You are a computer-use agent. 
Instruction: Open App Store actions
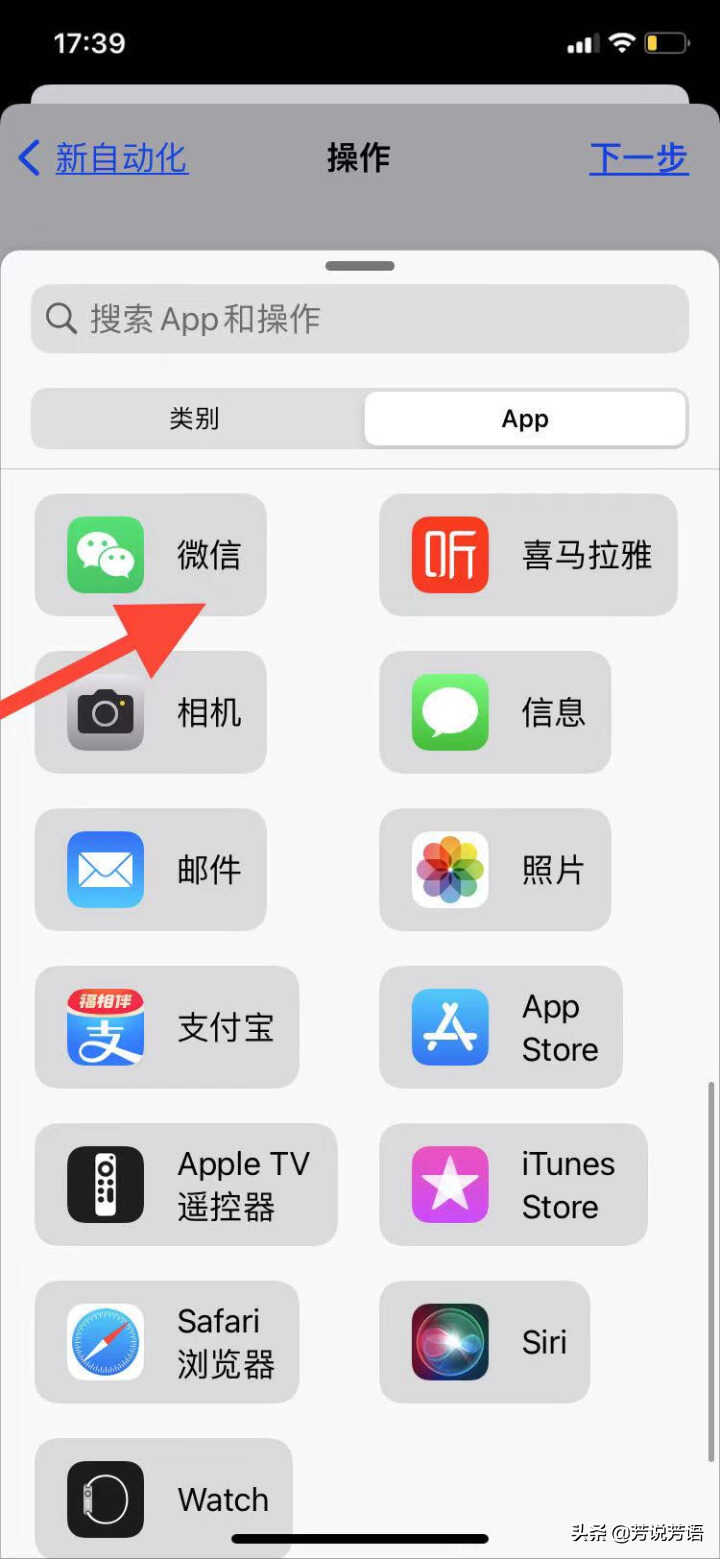click(x=500, y=1027)
